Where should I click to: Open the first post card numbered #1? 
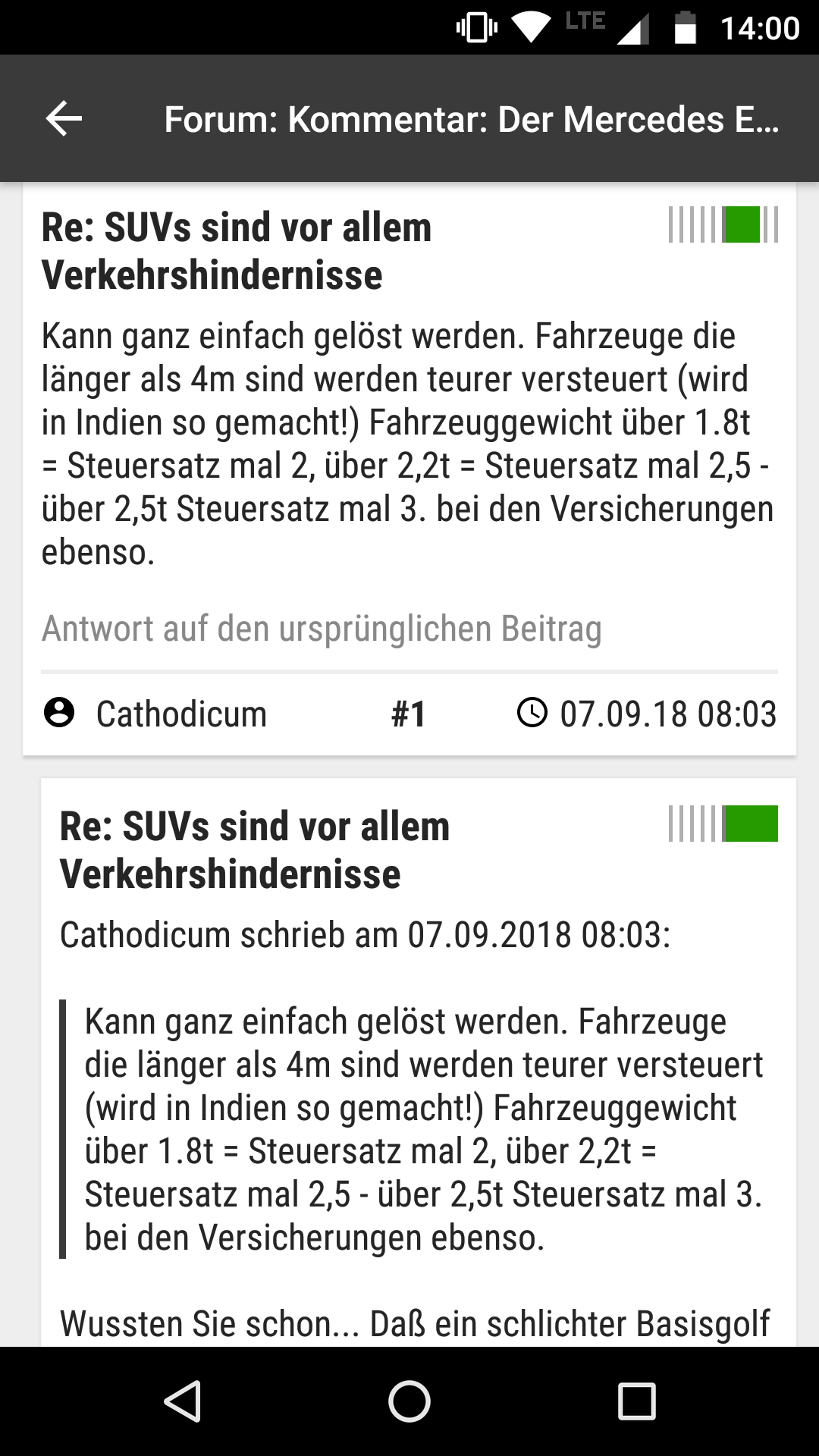coord(409,470)
